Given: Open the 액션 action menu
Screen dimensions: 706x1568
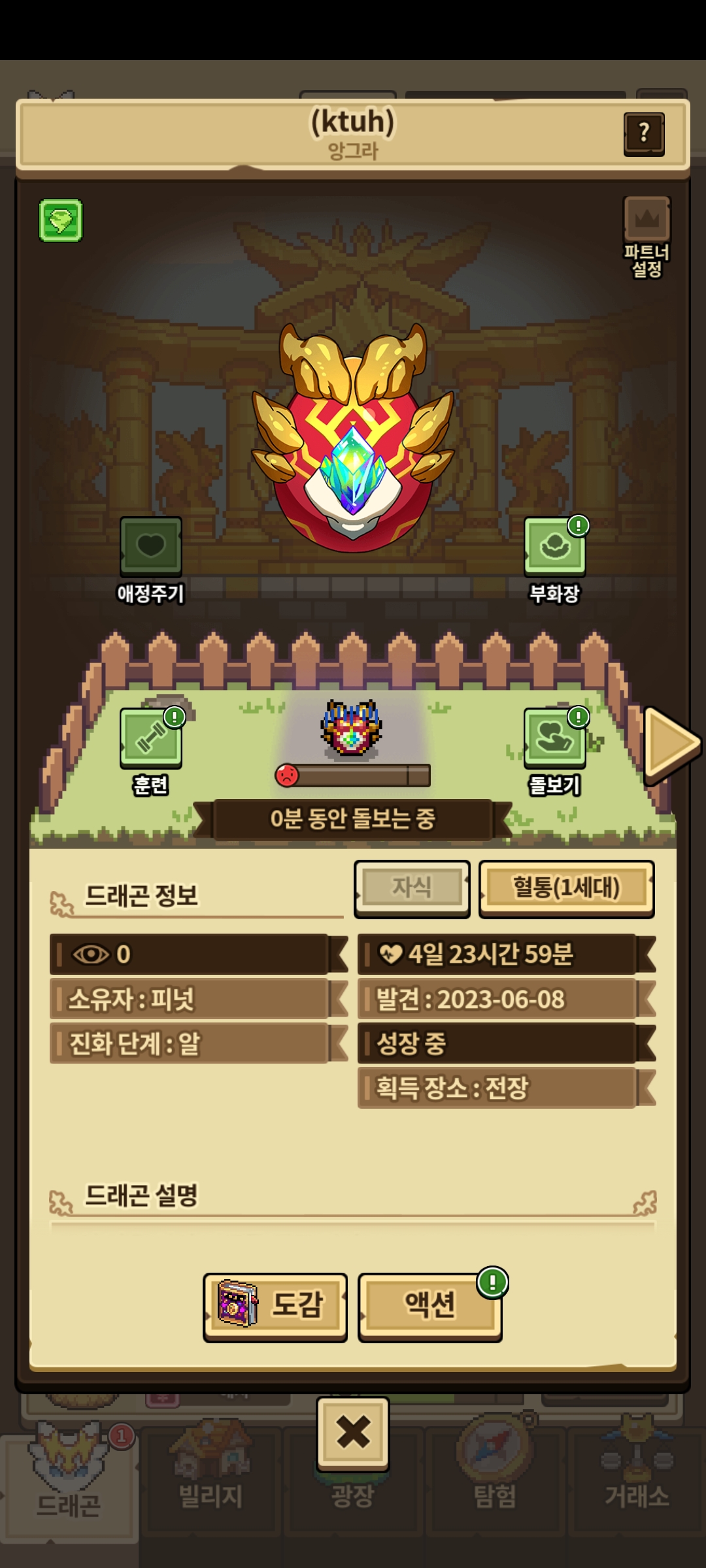Looking at the screenshot, I should [x=430, y=1305].
